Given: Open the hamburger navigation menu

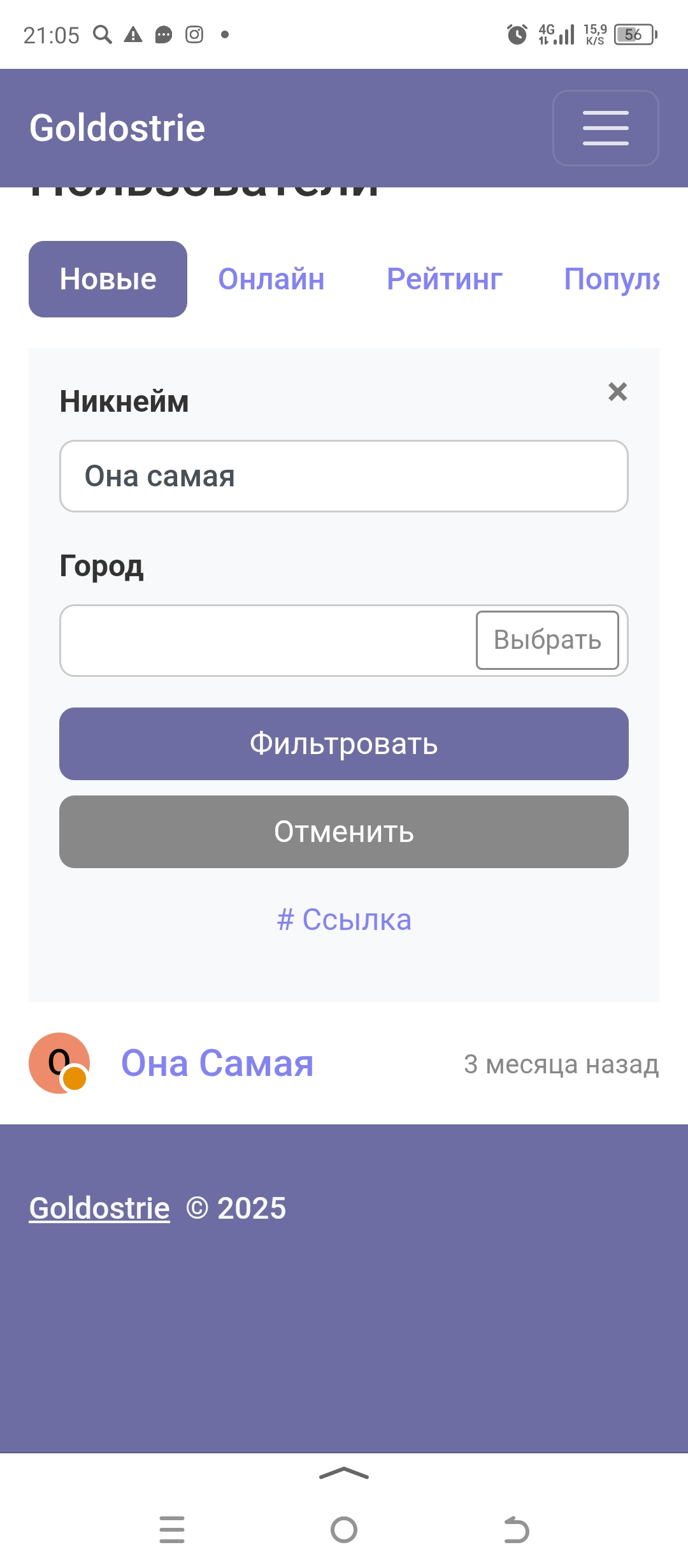Looking at the screenshot, I should [x=605, y=127].
